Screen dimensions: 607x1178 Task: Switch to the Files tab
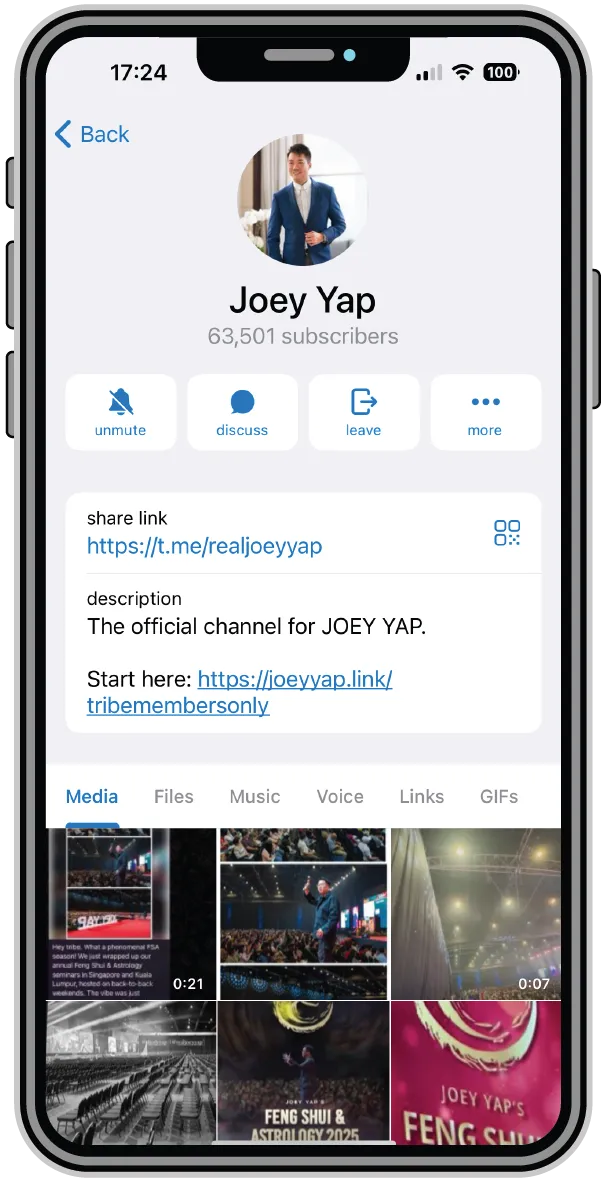pyautogui.click(x=174, y=796)
